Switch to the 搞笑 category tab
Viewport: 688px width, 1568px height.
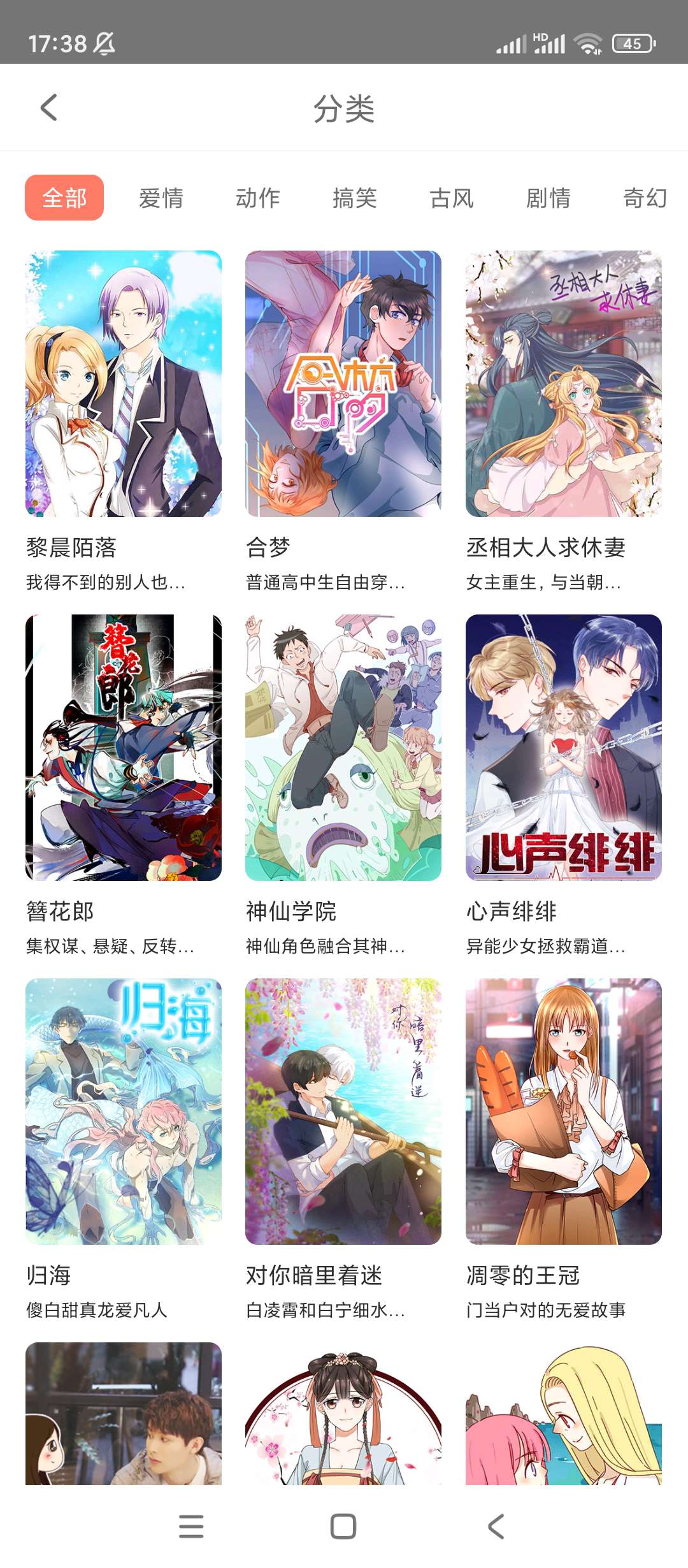tap(355, 198)
